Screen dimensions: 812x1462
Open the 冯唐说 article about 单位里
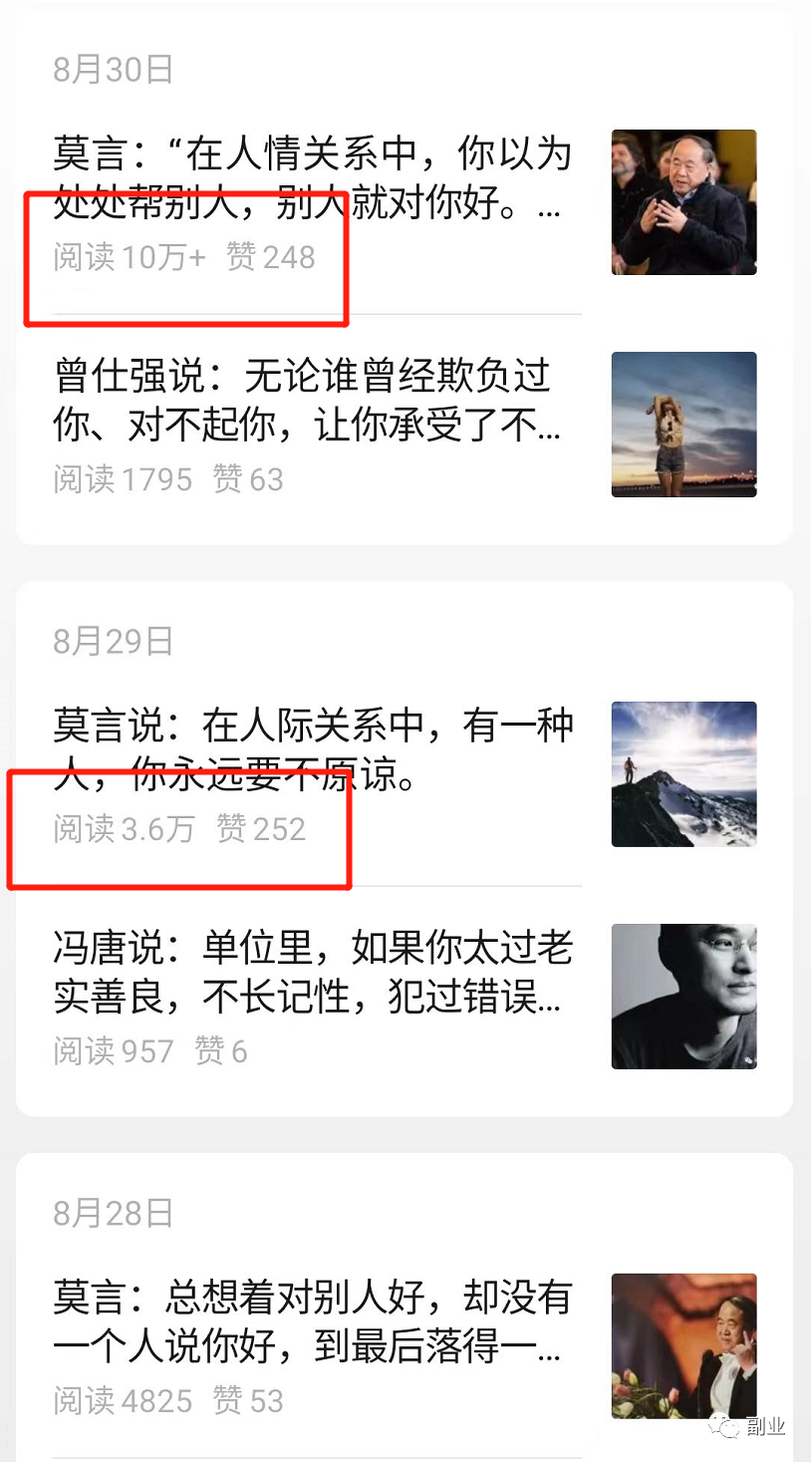click(311, 973)
